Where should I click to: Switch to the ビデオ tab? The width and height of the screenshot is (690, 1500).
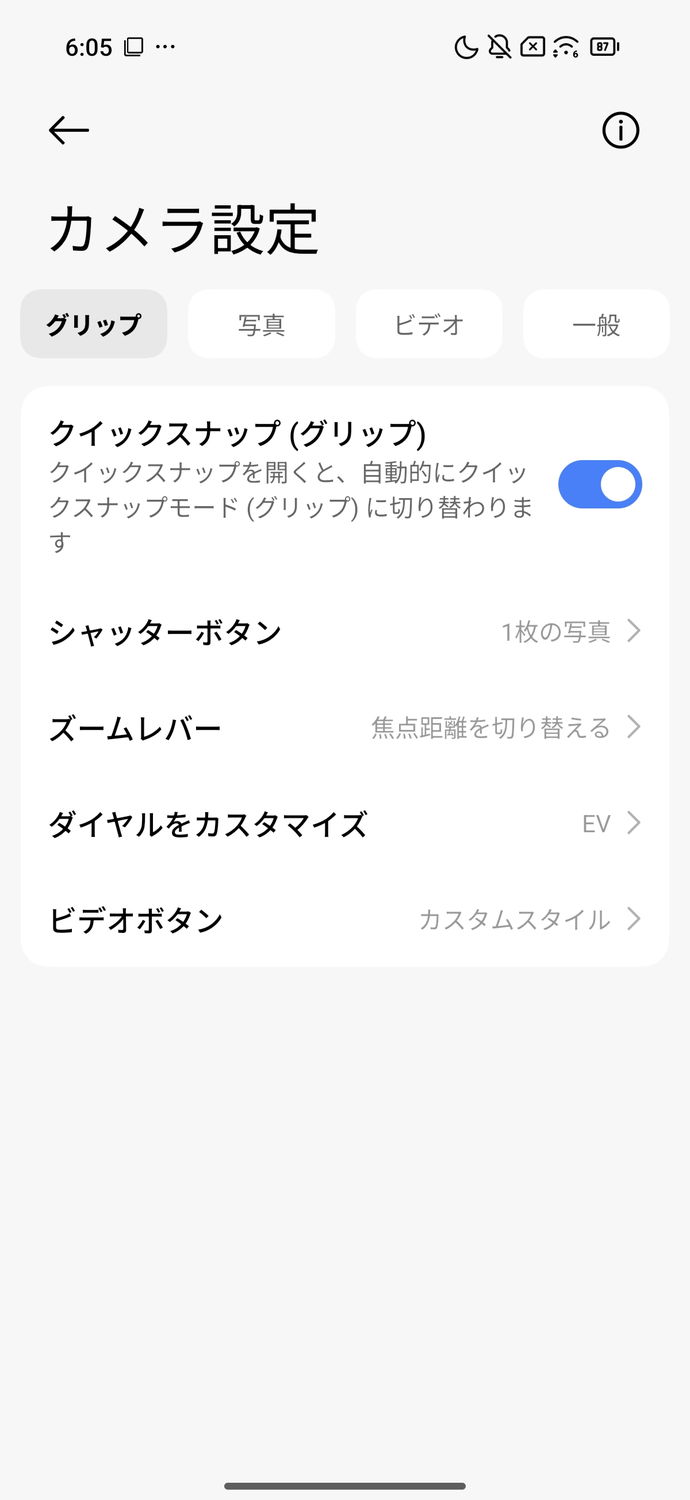click(x=429, y=324)
